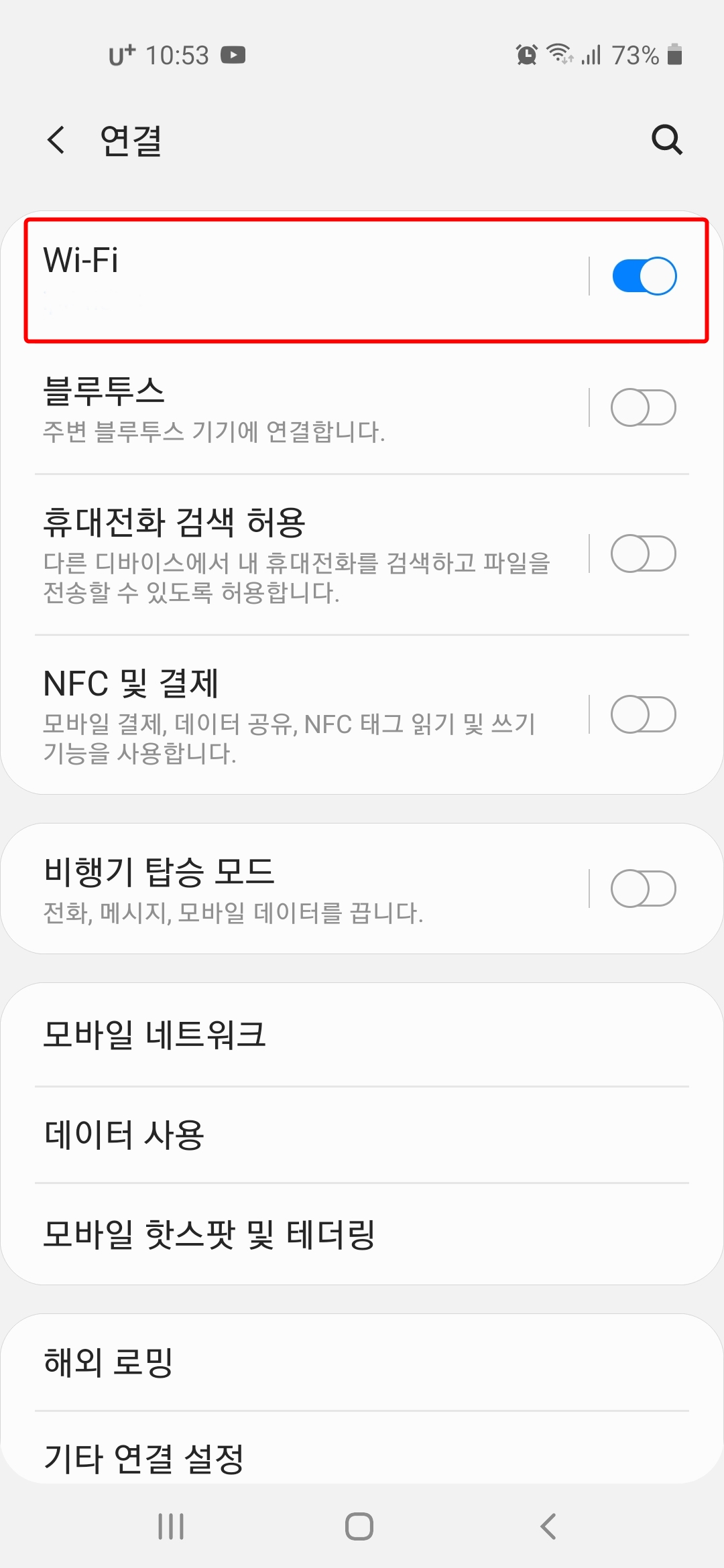Image resolution: width=724 pixels, height=1568 pixels.
Task: Tap the search icon in the header
Action: pyautogui.click(x=666, y=140)
